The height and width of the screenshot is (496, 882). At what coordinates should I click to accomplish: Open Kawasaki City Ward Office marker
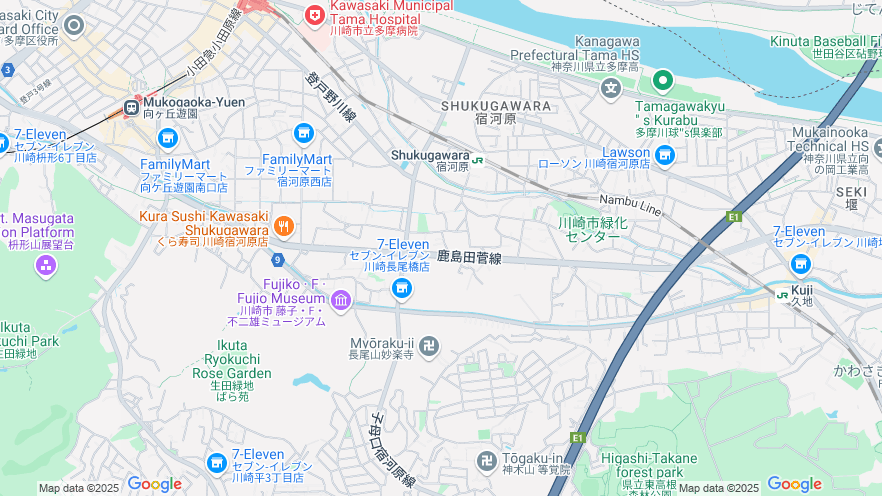point(73,26)
